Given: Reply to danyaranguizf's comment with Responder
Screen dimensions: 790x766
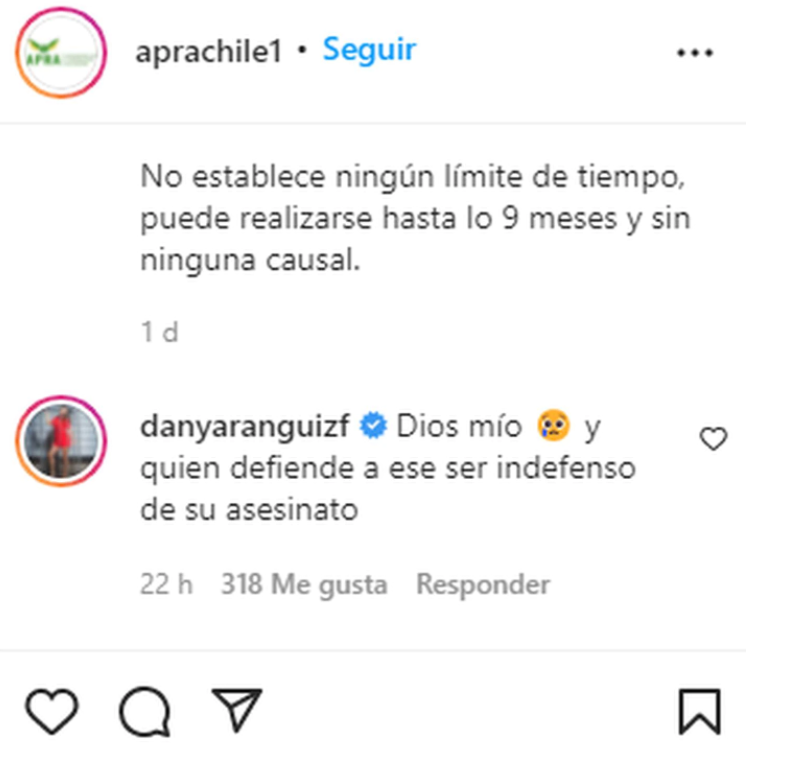Looking at the screenshot, I should [483, 584].
